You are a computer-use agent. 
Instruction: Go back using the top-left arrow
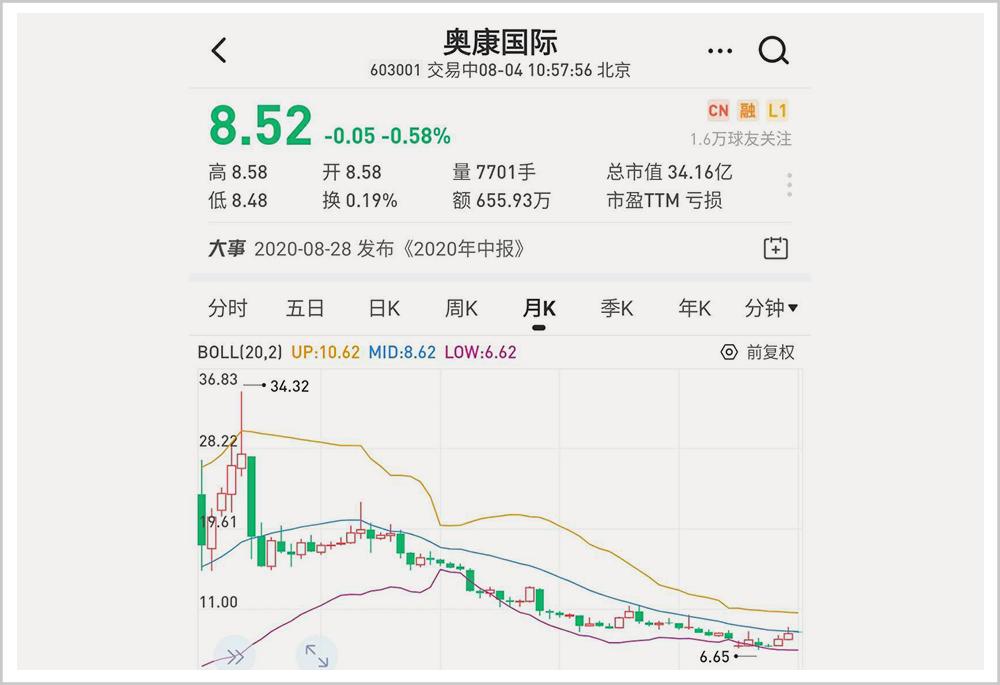(x=220, y=50)
